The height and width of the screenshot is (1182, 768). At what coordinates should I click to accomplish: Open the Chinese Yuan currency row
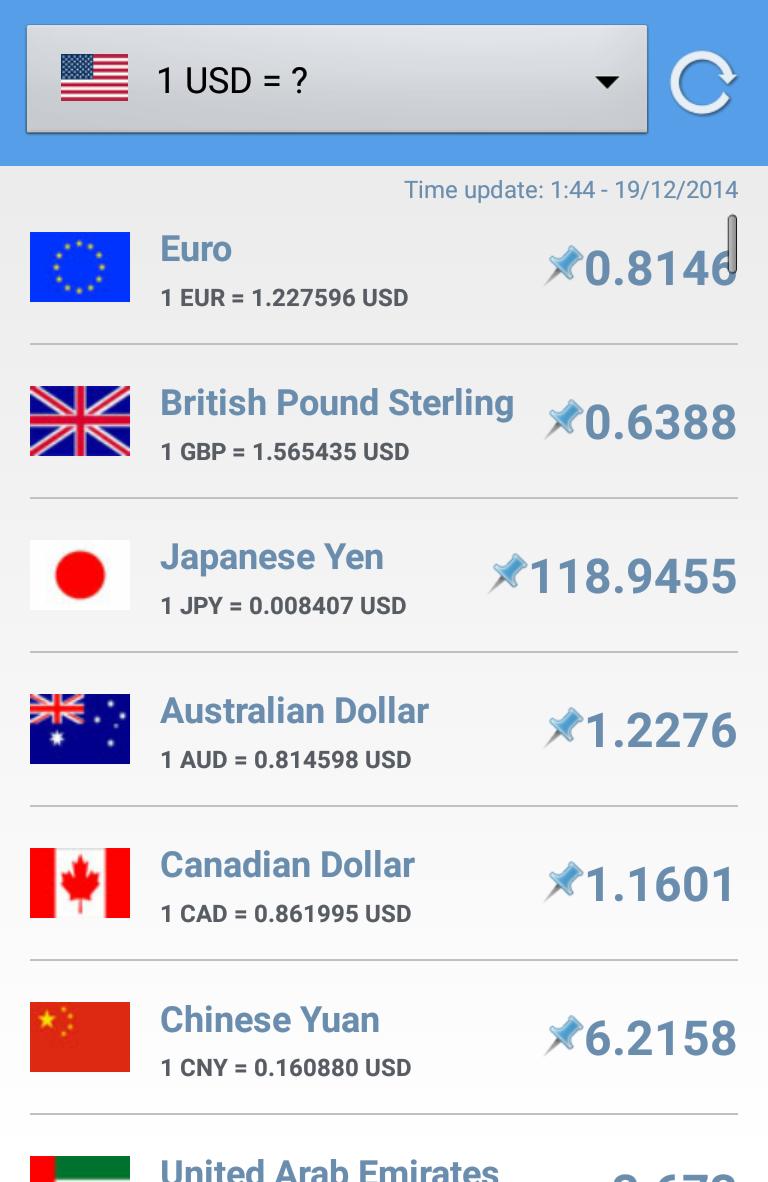tap(270, 1020)
